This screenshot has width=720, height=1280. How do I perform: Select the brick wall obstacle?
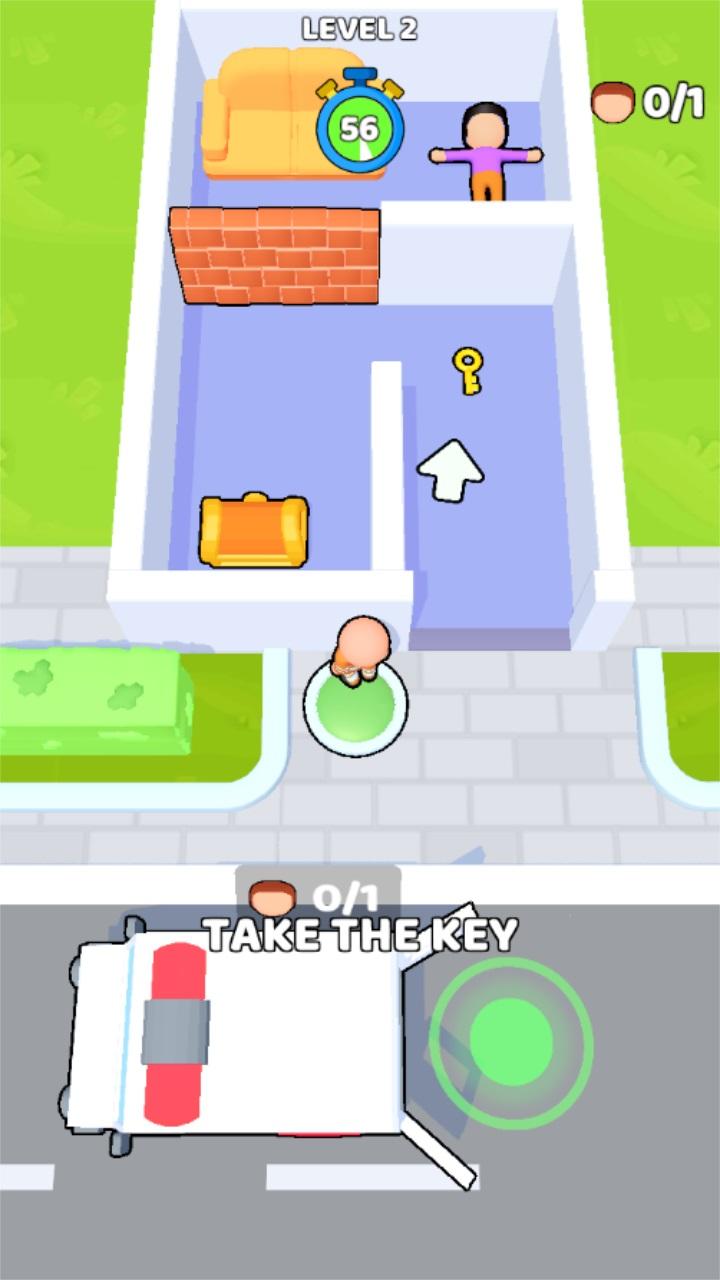click(x=275, y=253)
